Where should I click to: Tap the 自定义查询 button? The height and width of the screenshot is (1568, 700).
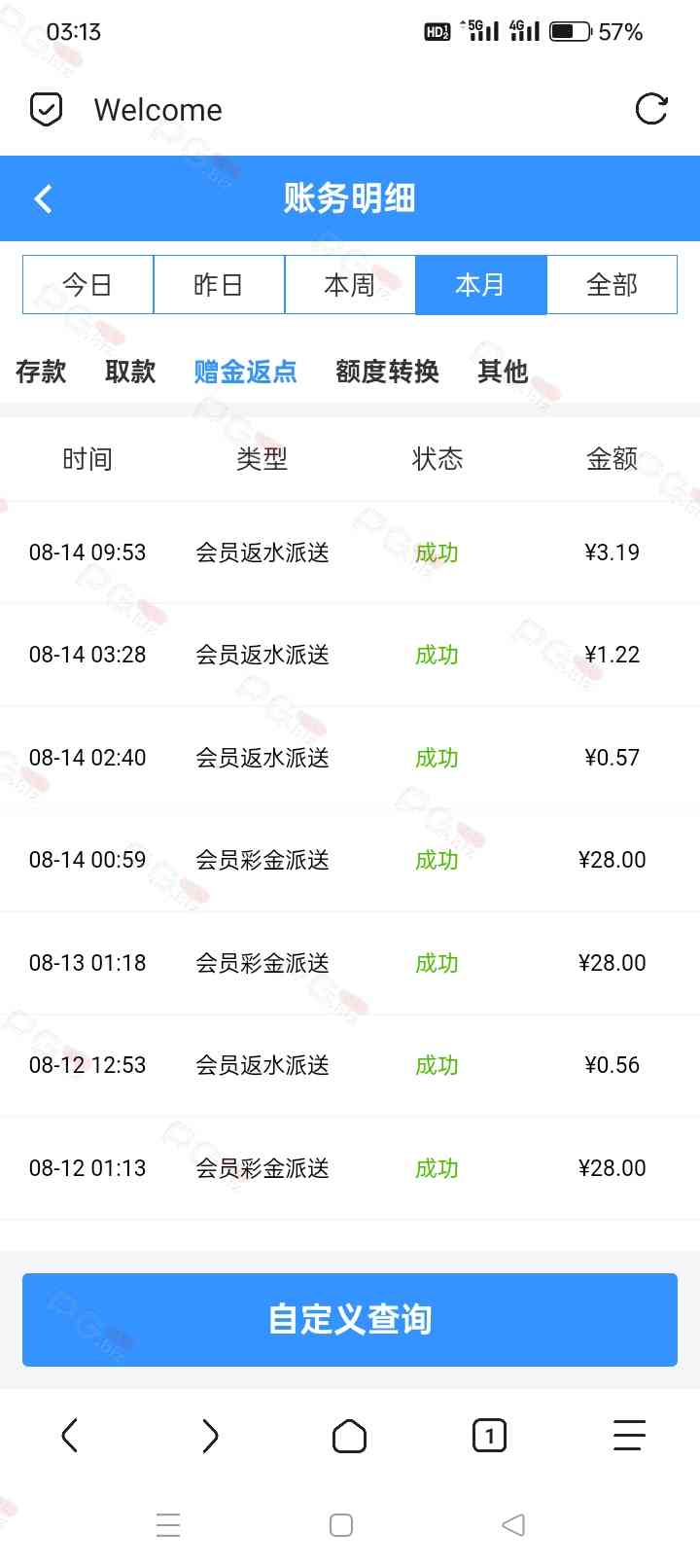click(350, 1320)
